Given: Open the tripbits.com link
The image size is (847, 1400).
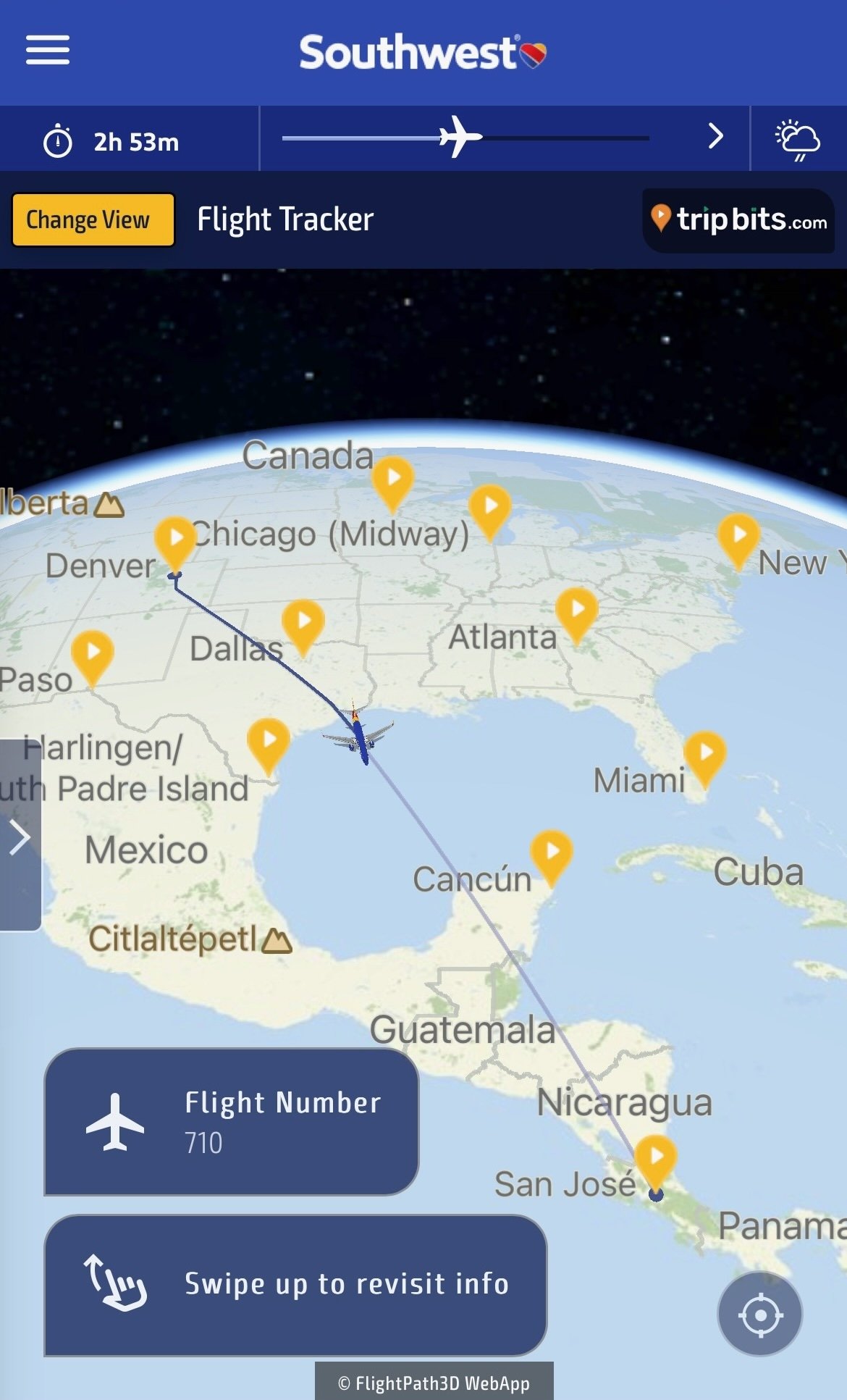Looking at the screenshot, I should coord(738,219).
